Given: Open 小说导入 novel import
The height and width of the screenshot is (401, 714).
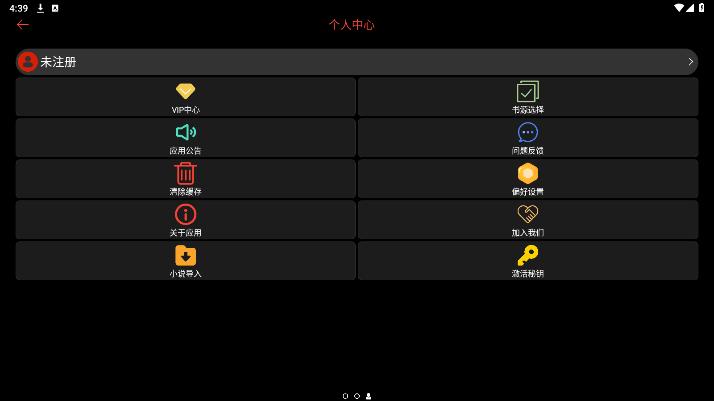Looking at the screenshot, I should tap(185, 261).
